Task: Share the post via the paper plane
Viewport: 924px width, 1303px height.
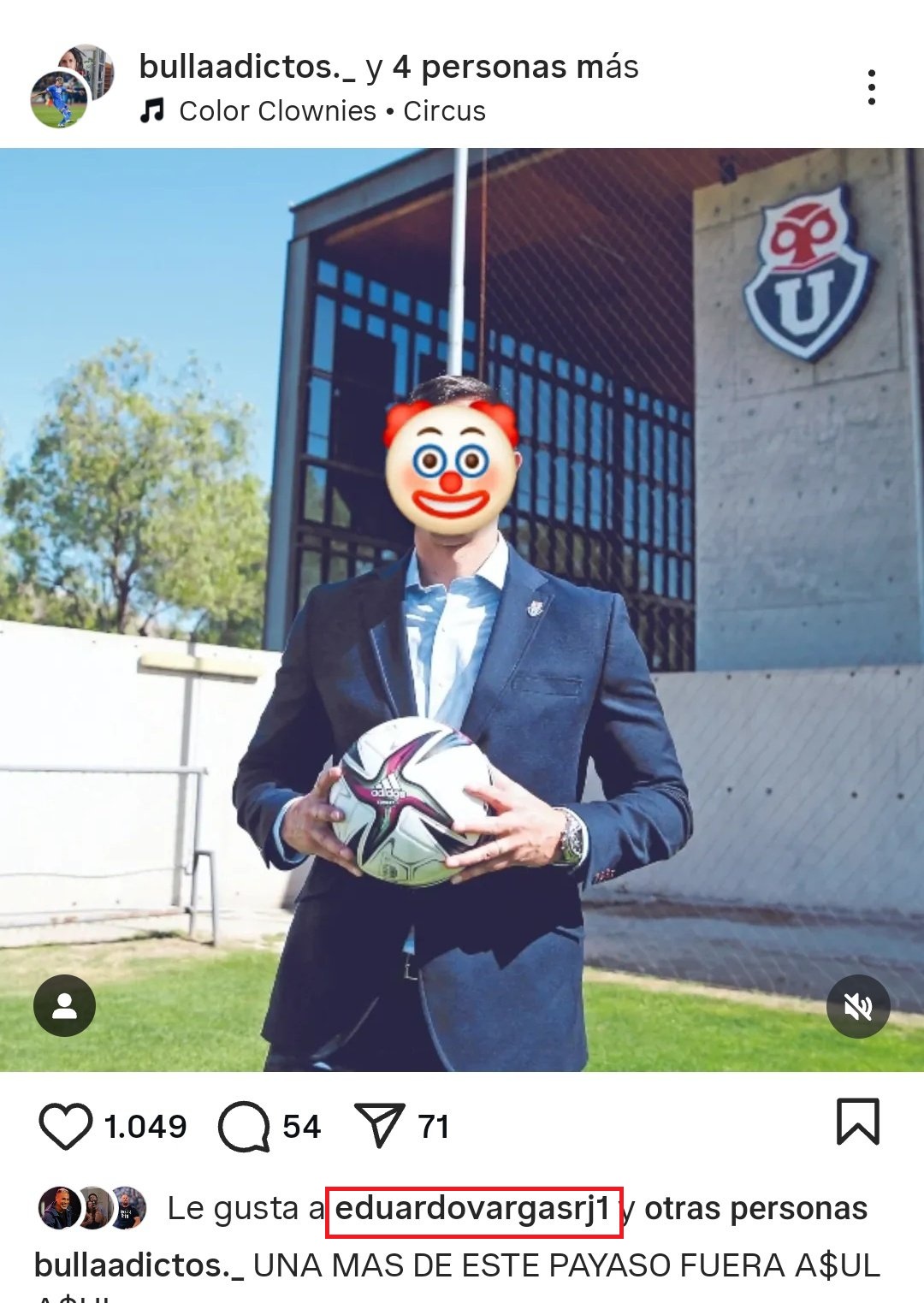Action: [x=378, y=1126]
